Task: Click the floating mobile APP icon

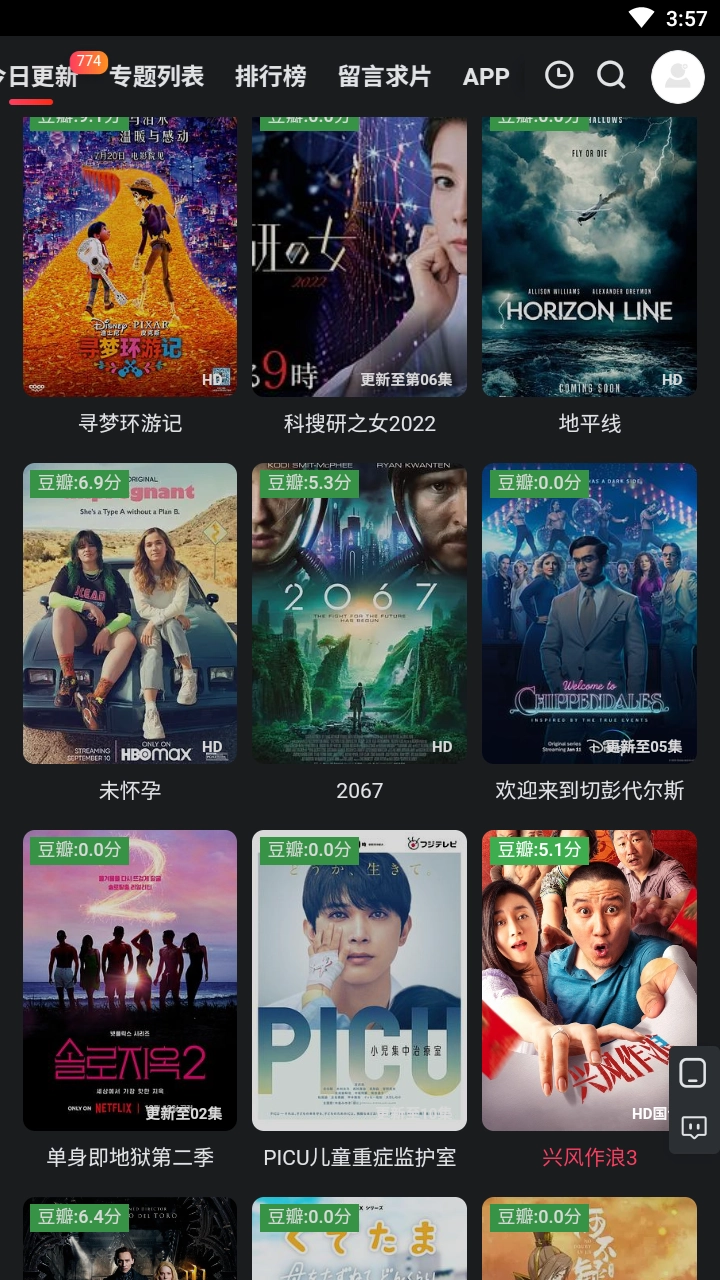Action: (x=694, y=1073)
